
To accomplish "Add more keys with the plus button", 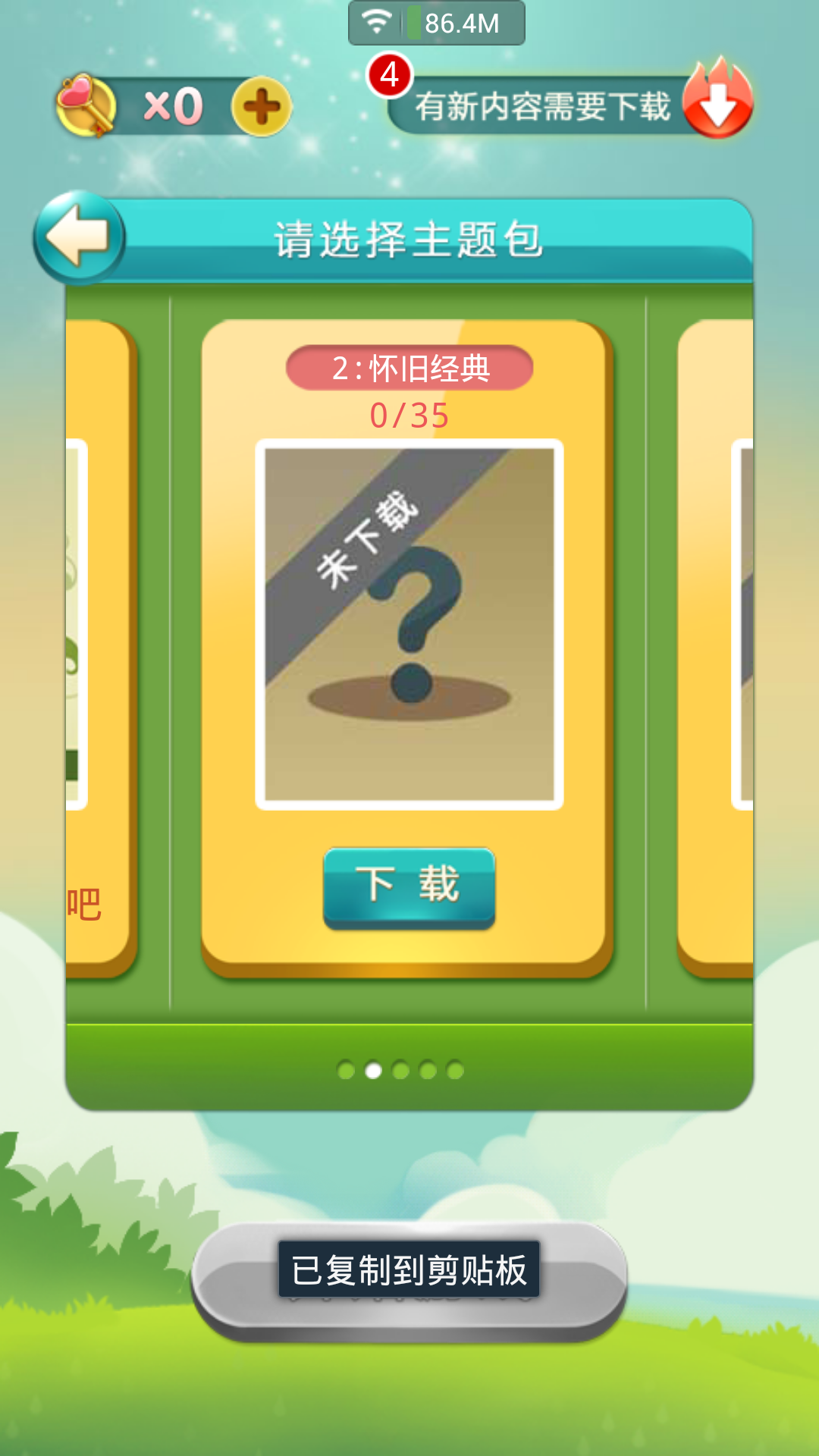I will click(x=262, y=107).
